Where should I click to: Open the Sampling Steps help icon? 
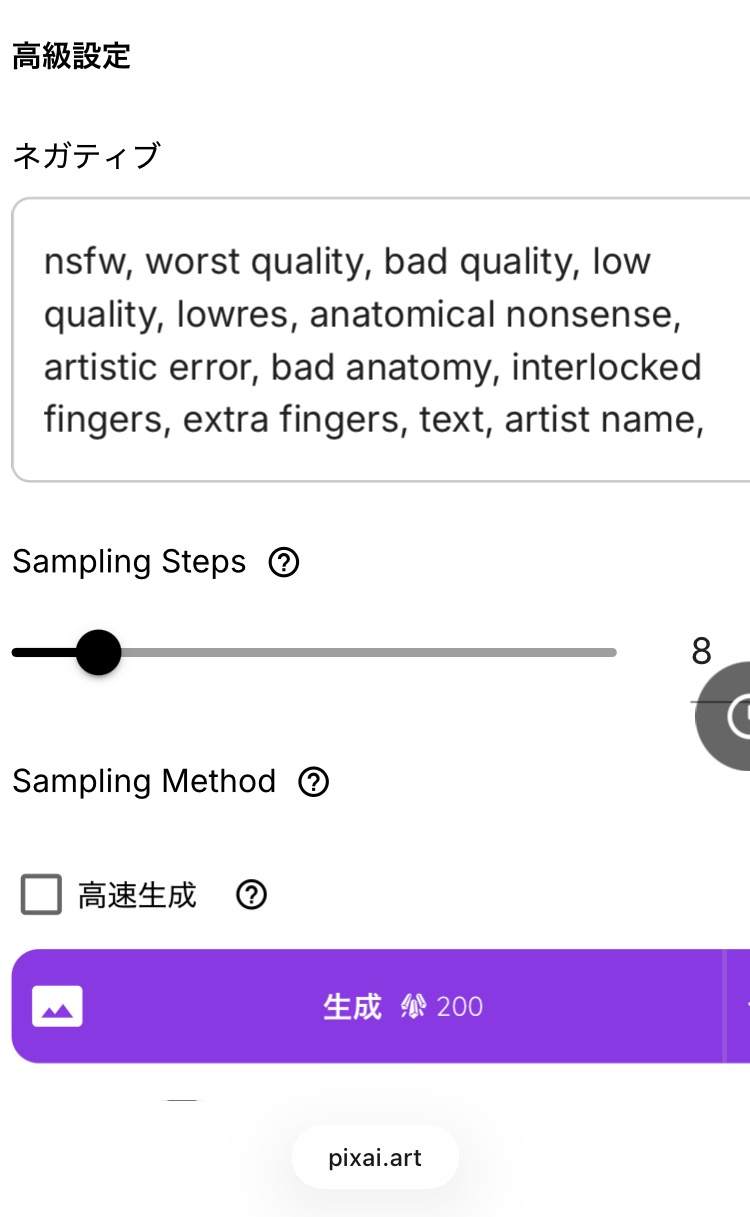(284, 564)
